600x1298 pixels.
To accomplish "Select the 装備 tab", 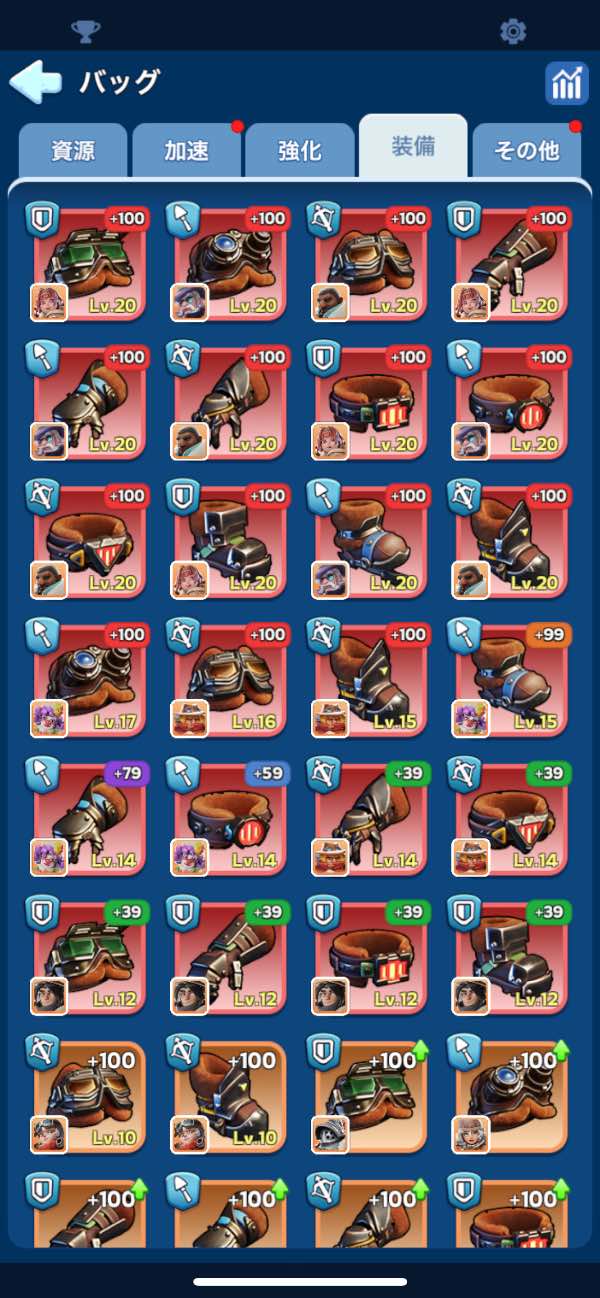I will pyautogui.click(x=412, y=147).
